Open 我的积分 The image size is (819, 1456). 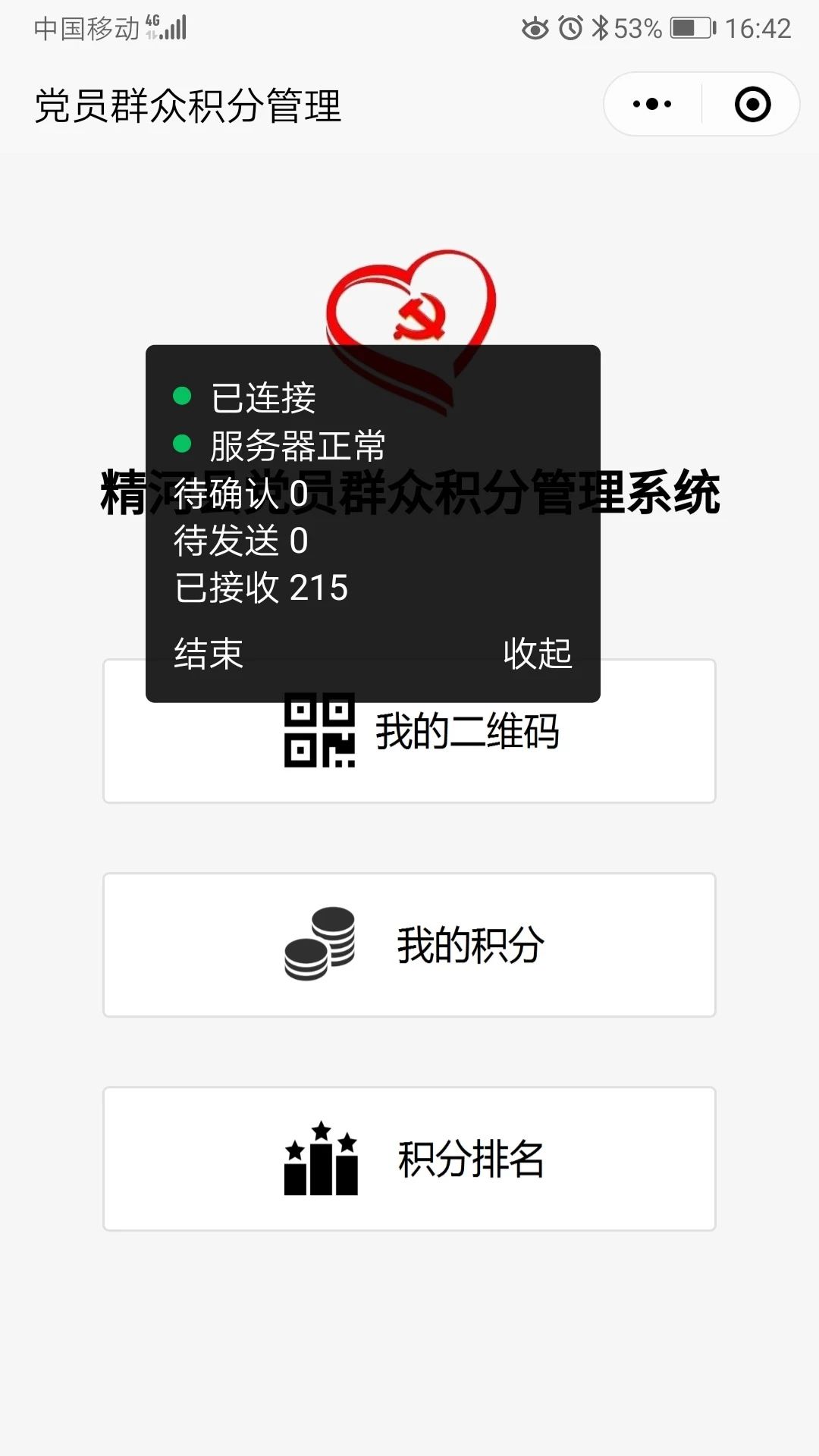tap(409, 945)
